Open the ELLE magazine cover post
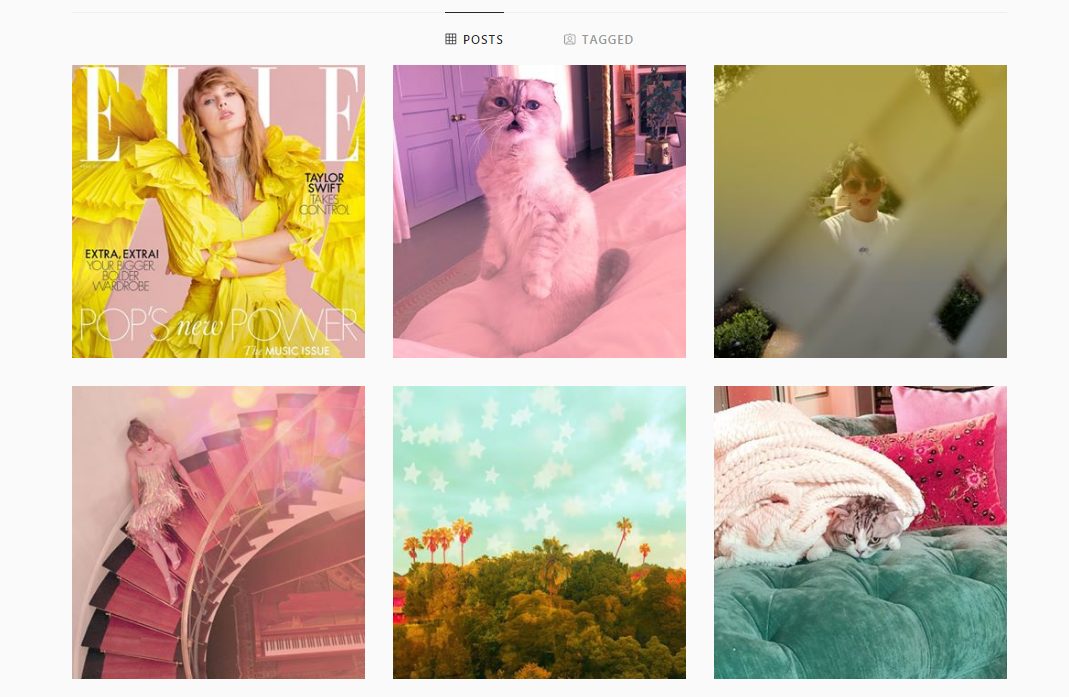 218,211
